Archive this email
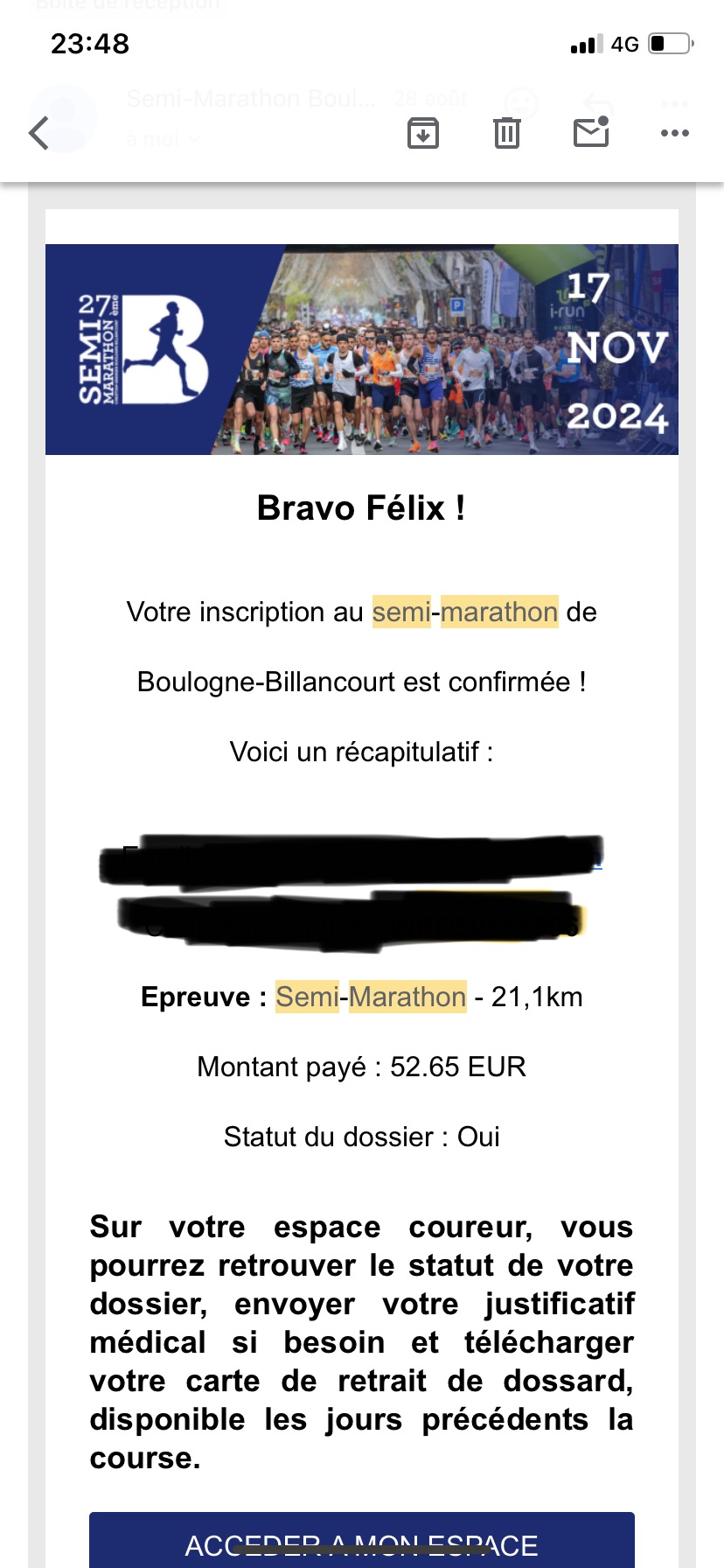Viewport: 724px width, 1568px height. point(423,133)
